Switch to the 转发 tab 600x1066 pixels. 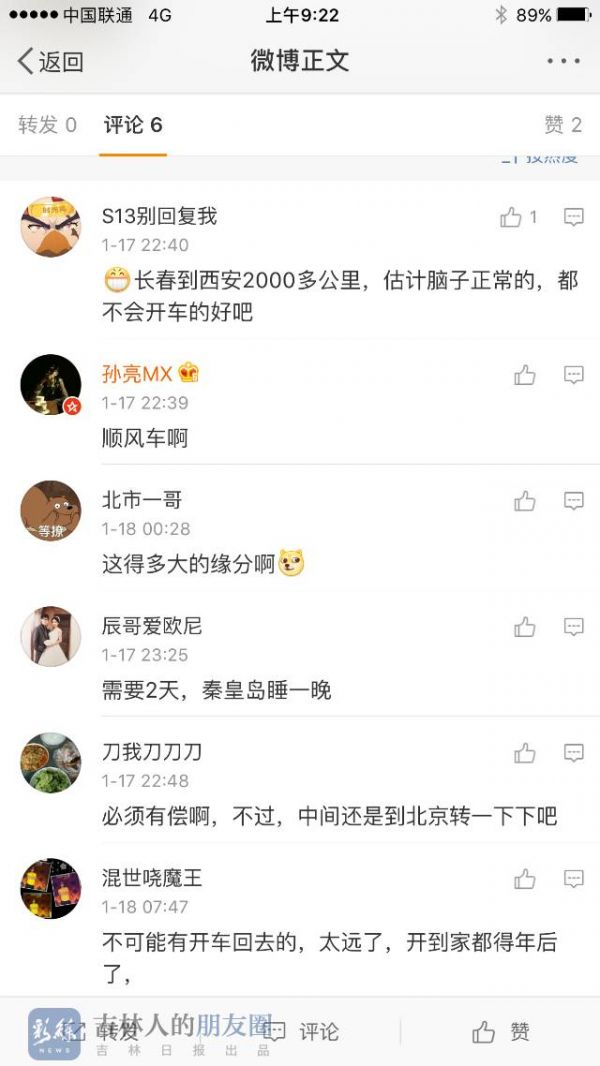(x=47, y=125)
